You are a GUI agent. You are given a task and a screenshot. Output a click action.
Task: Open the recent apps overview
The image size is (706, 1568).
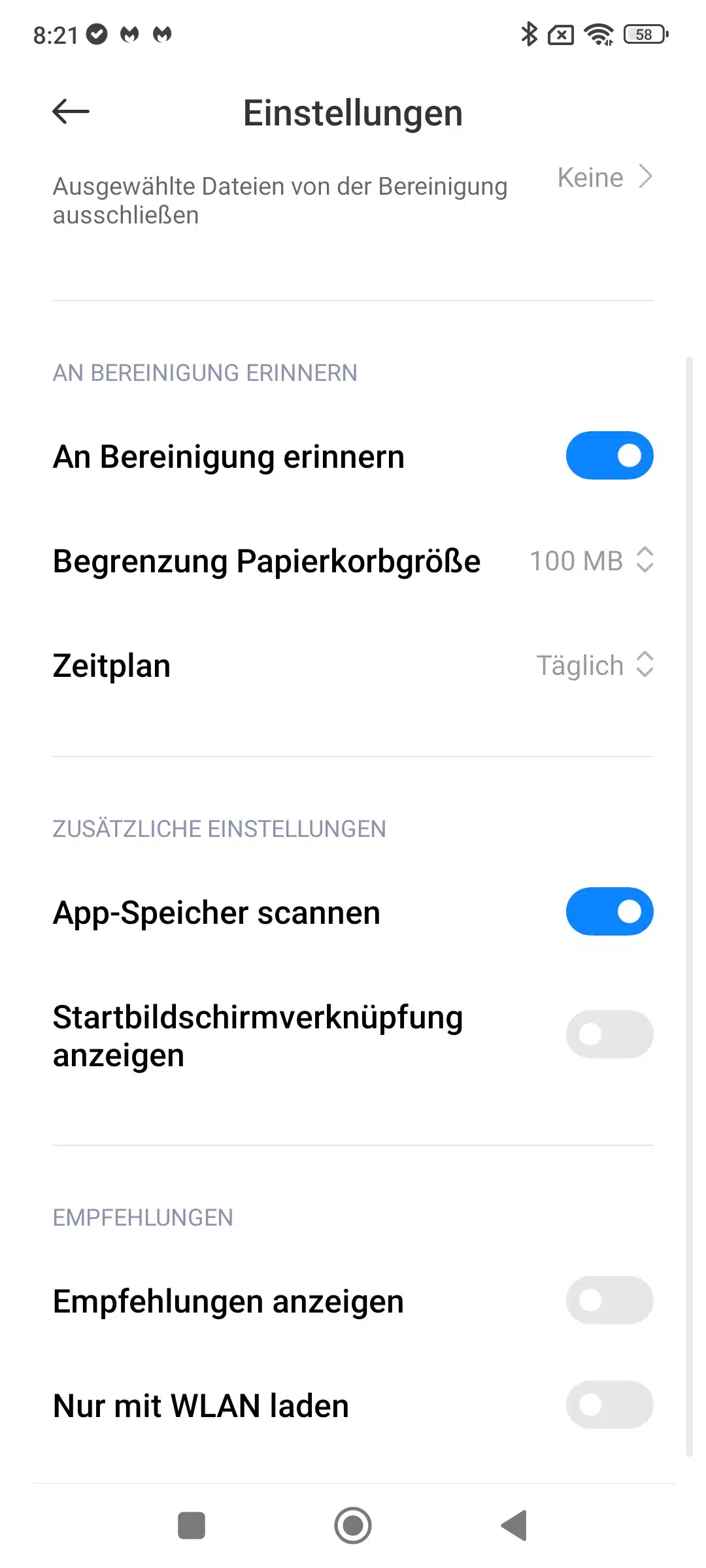click(192, 1526)
